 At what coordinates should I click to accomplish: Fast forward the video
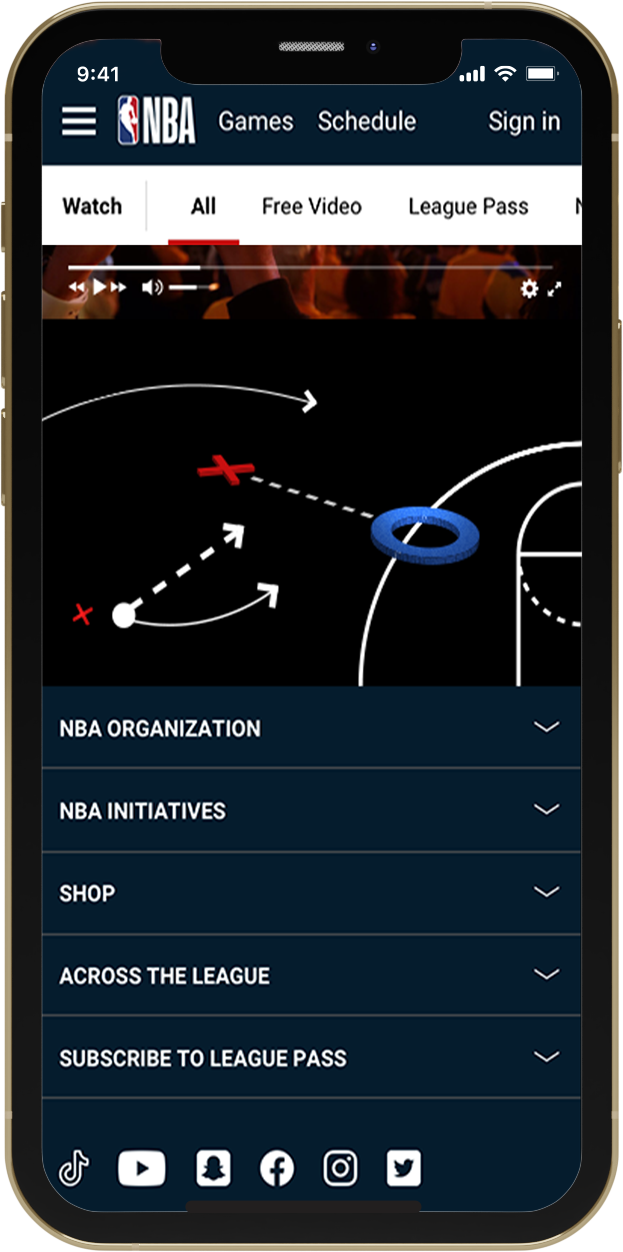(119, 288)
